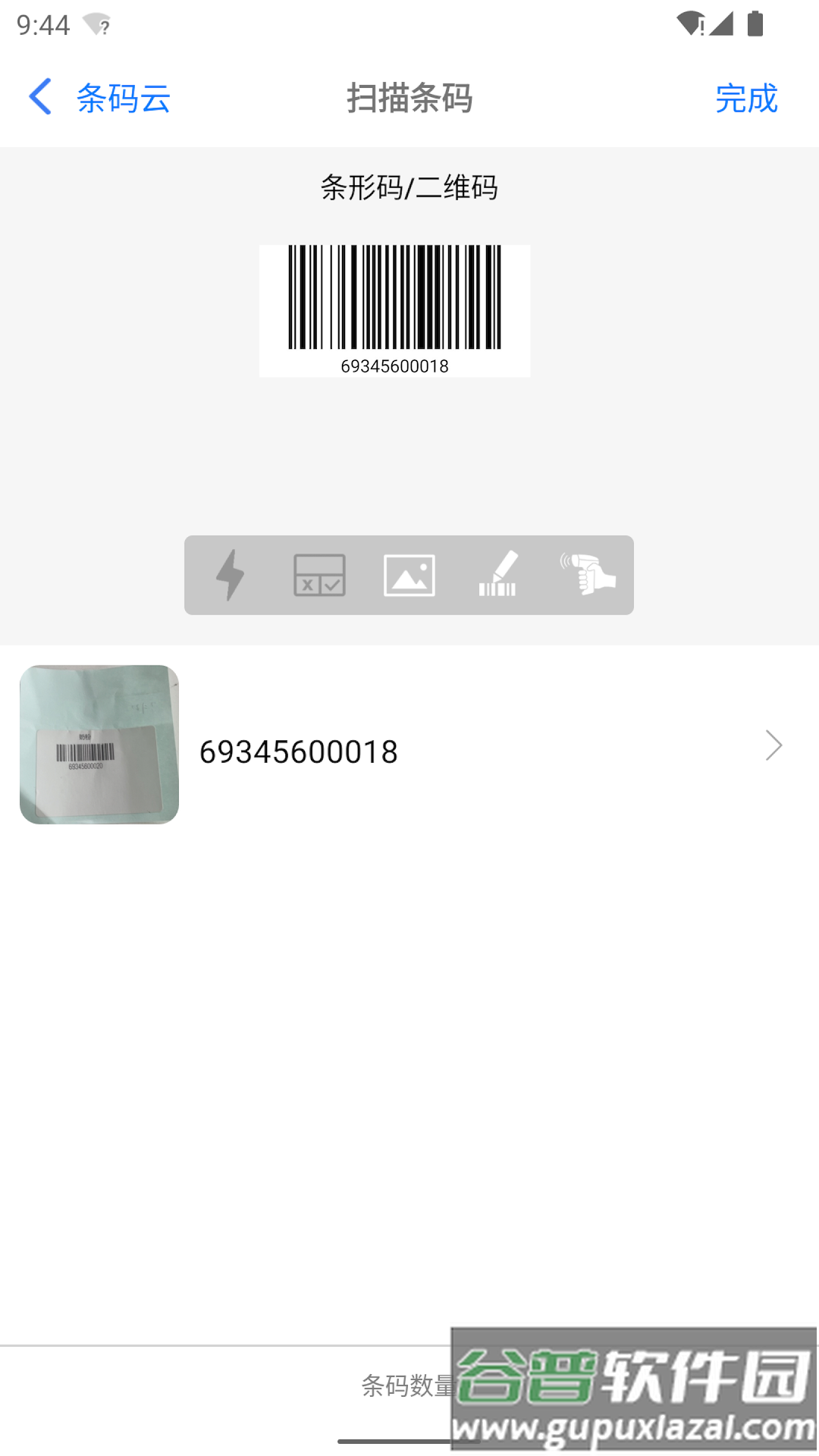
Task: View the scanned barcode photo thumbnail
Action: coord(99,745)
